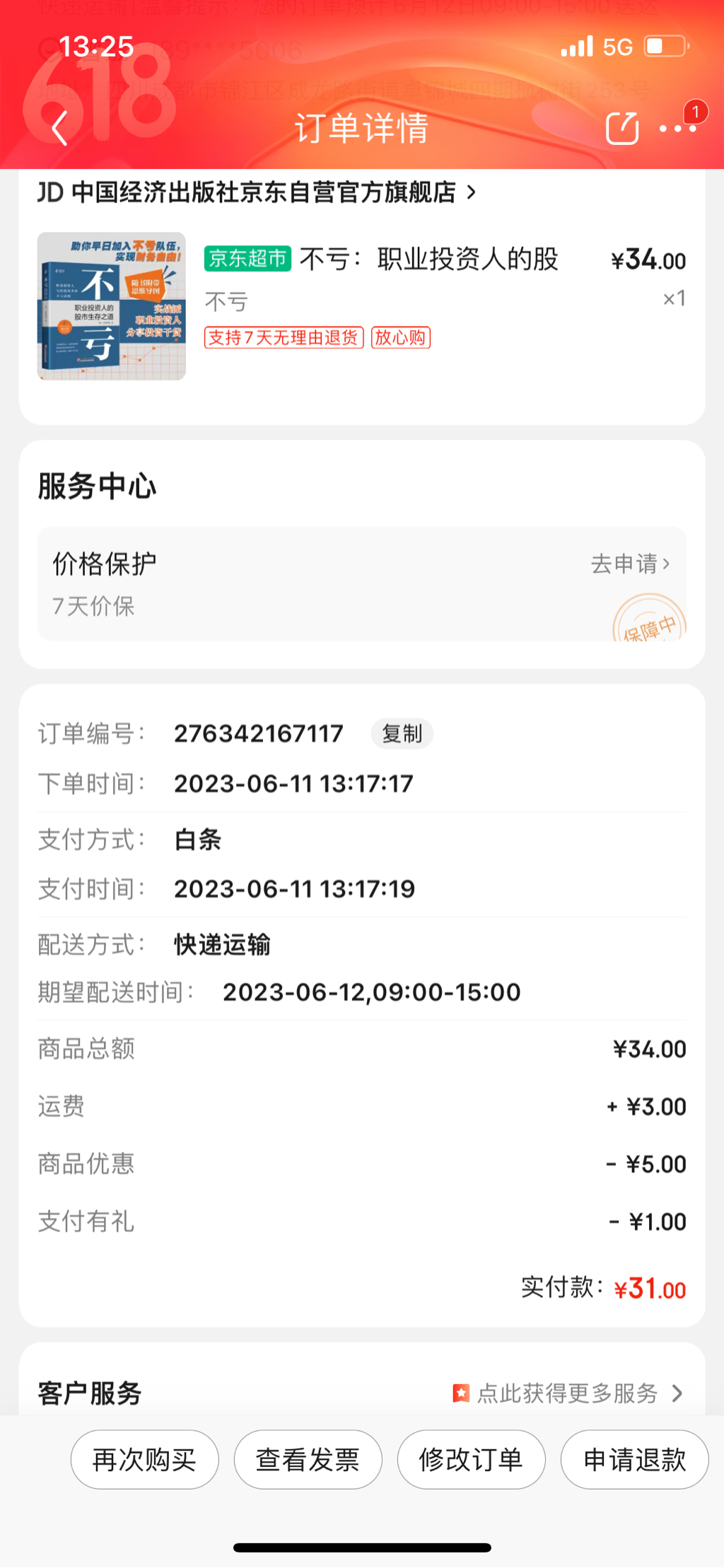Open the 中国经济出版社京东自营官方旗舰店 store page
This screenshot has height=1568, width=724.
pos(256,192)
